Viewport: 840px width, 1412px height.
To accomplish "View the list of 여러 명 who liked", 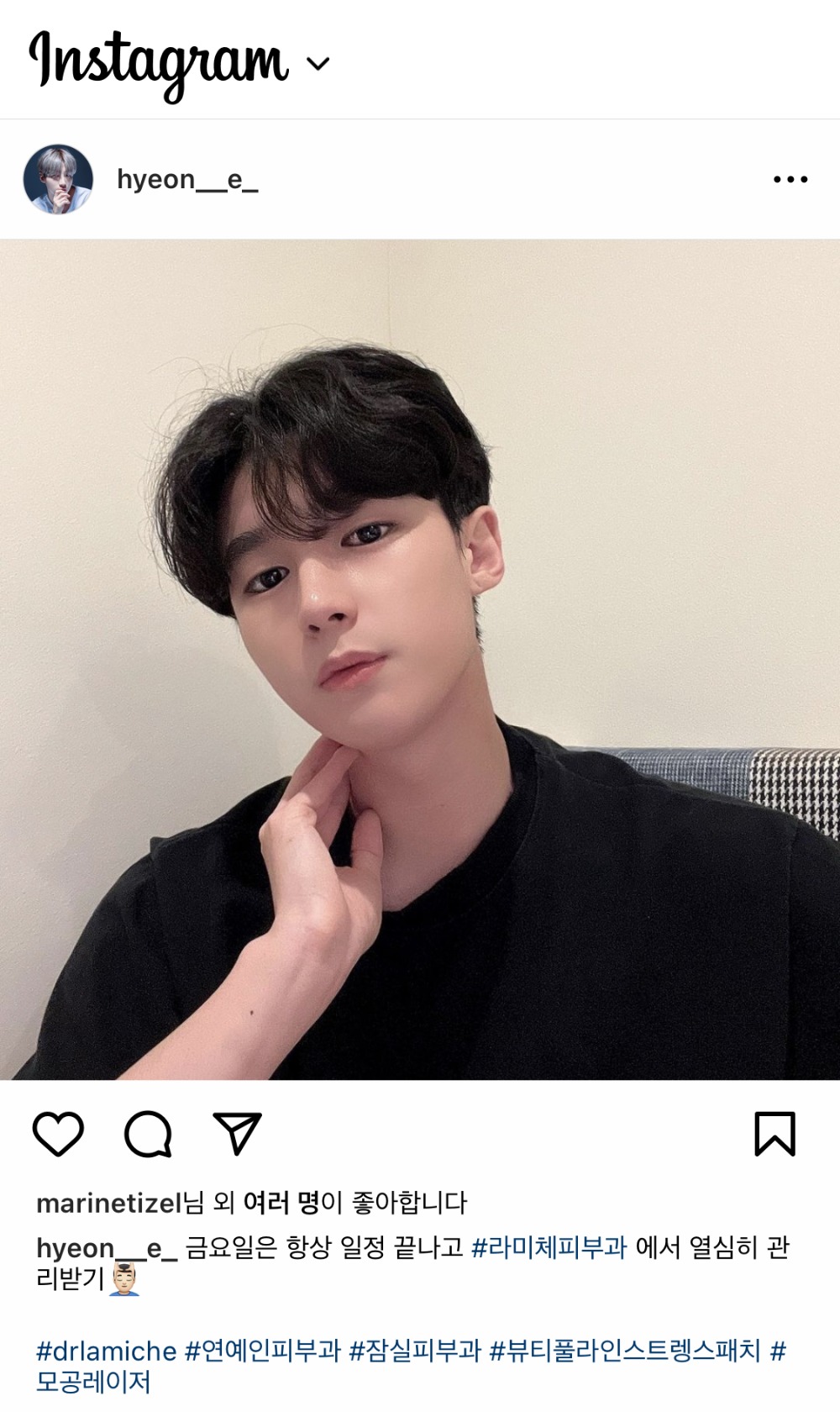I will click(281, 1204).
